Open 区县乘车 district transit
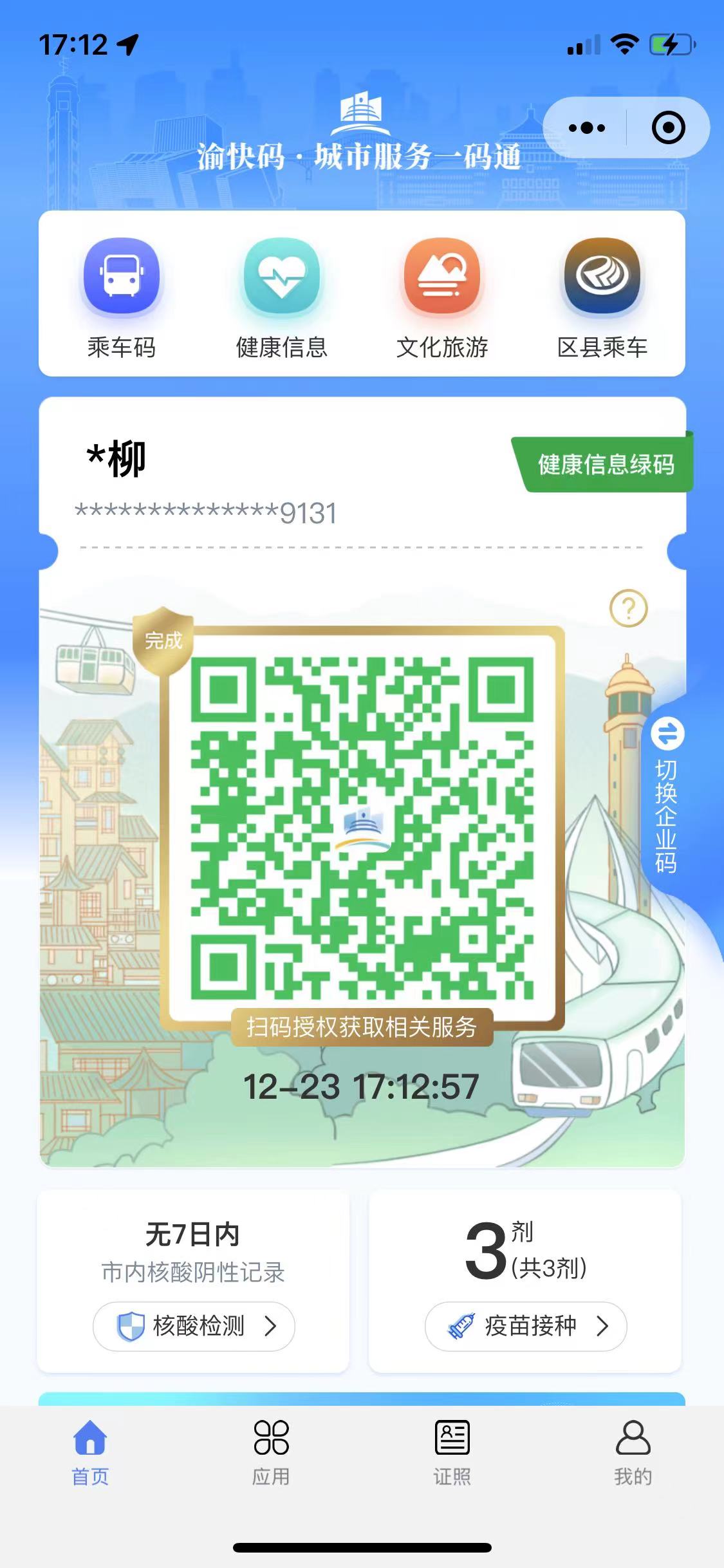724x1568 pixels. click(602, 297)
